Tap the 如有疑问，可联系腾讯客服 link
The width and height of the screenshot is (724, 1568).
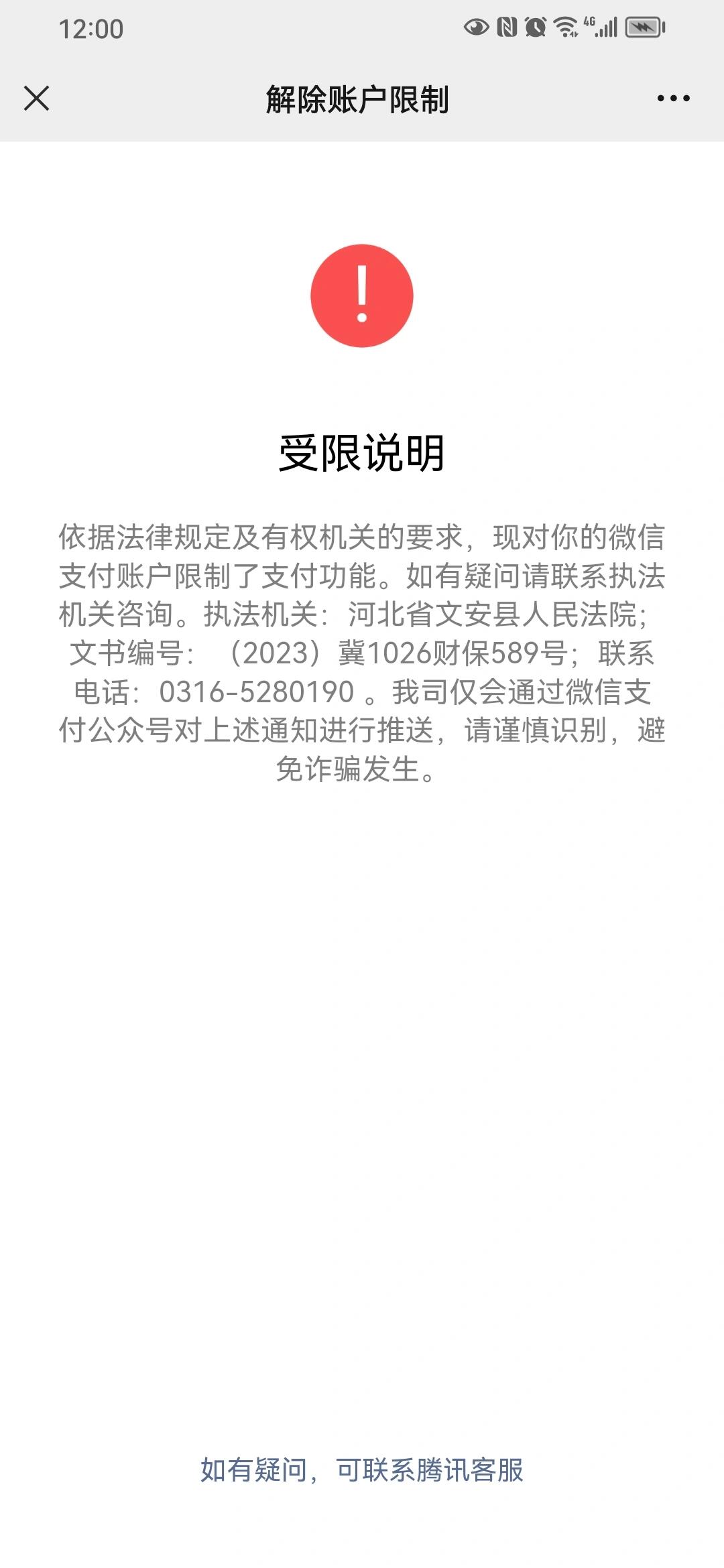362,1469
